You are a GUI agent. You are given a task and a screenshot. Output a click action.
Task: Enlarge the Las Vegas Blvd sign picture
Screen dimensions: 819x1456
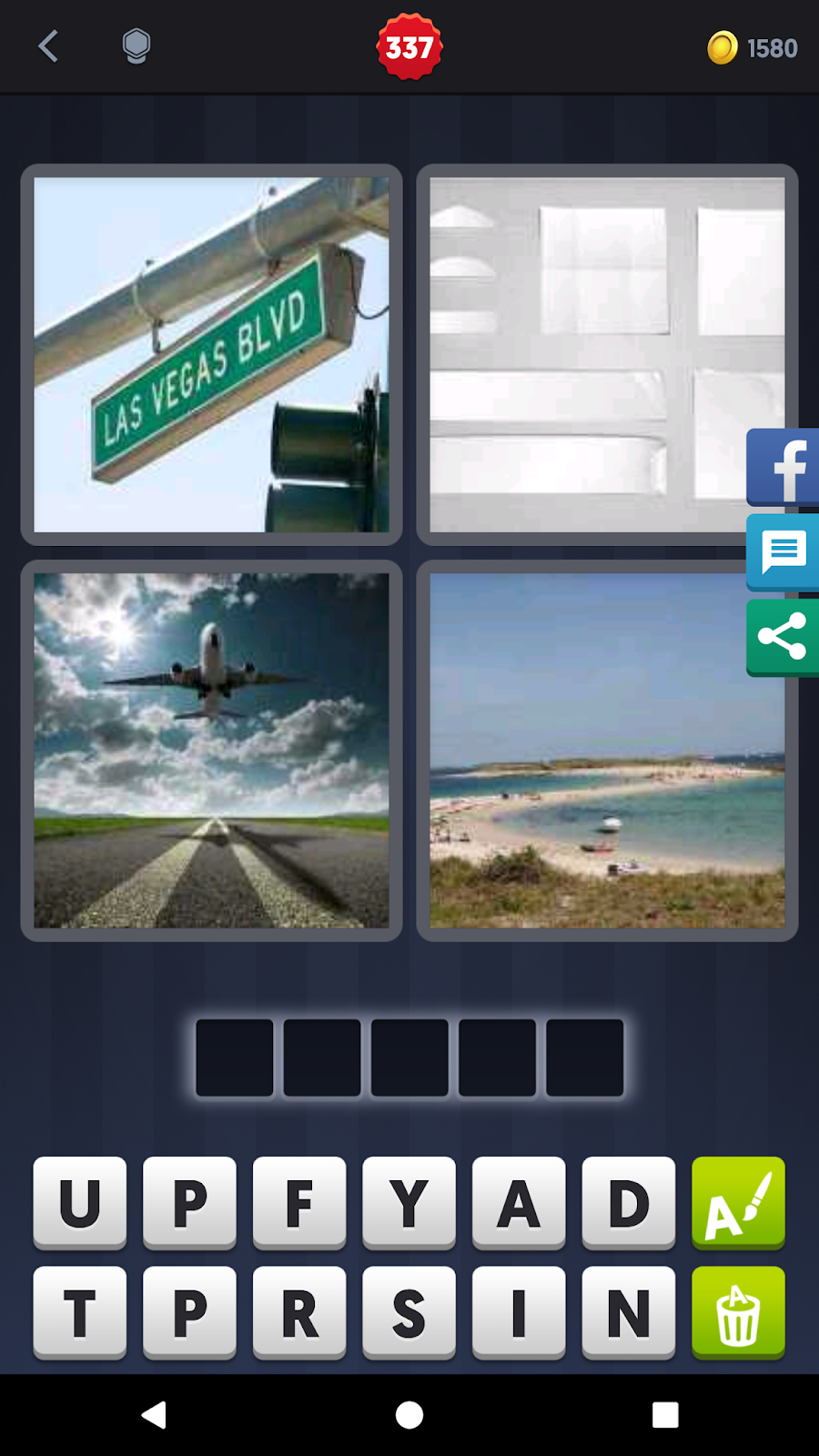point(211,355)
